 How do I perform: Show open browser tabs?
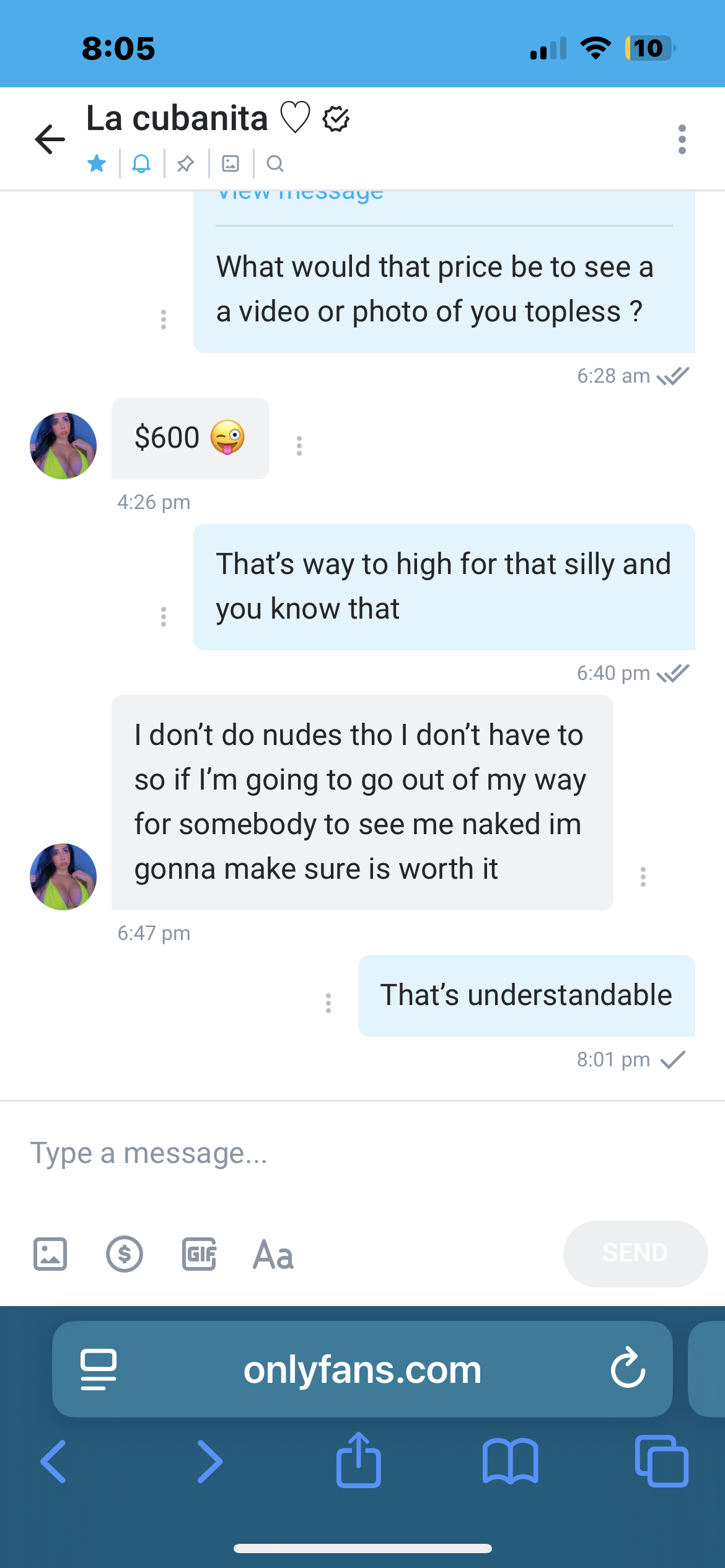point(661,1461)
